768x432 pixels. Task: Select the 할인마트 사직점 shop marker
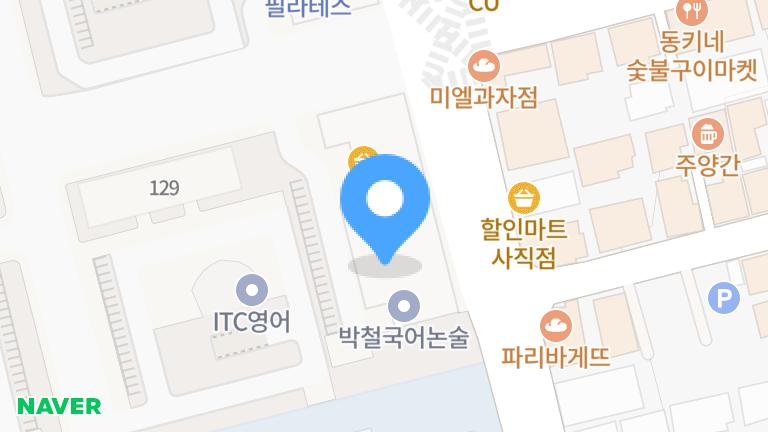click(x=523, y=196)
